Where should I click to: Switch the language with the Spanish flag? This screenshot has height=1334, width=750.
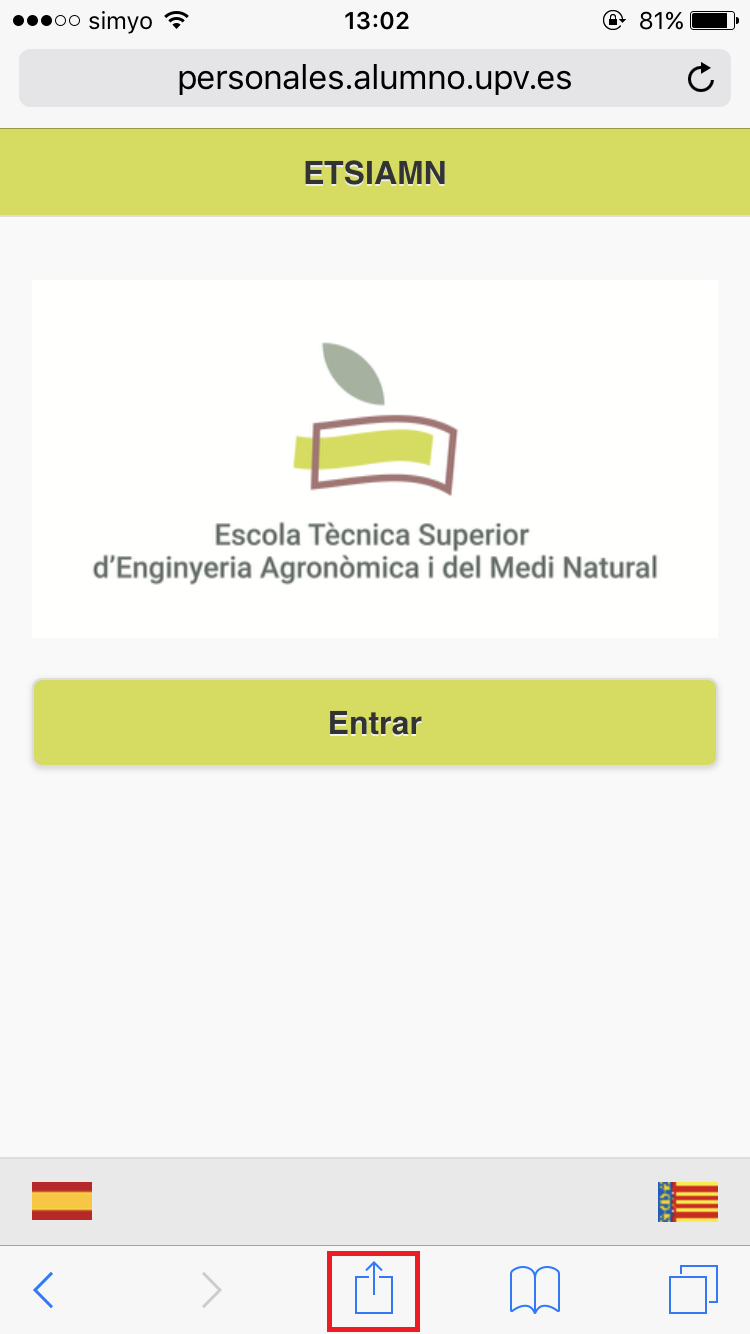point(62,1201)
